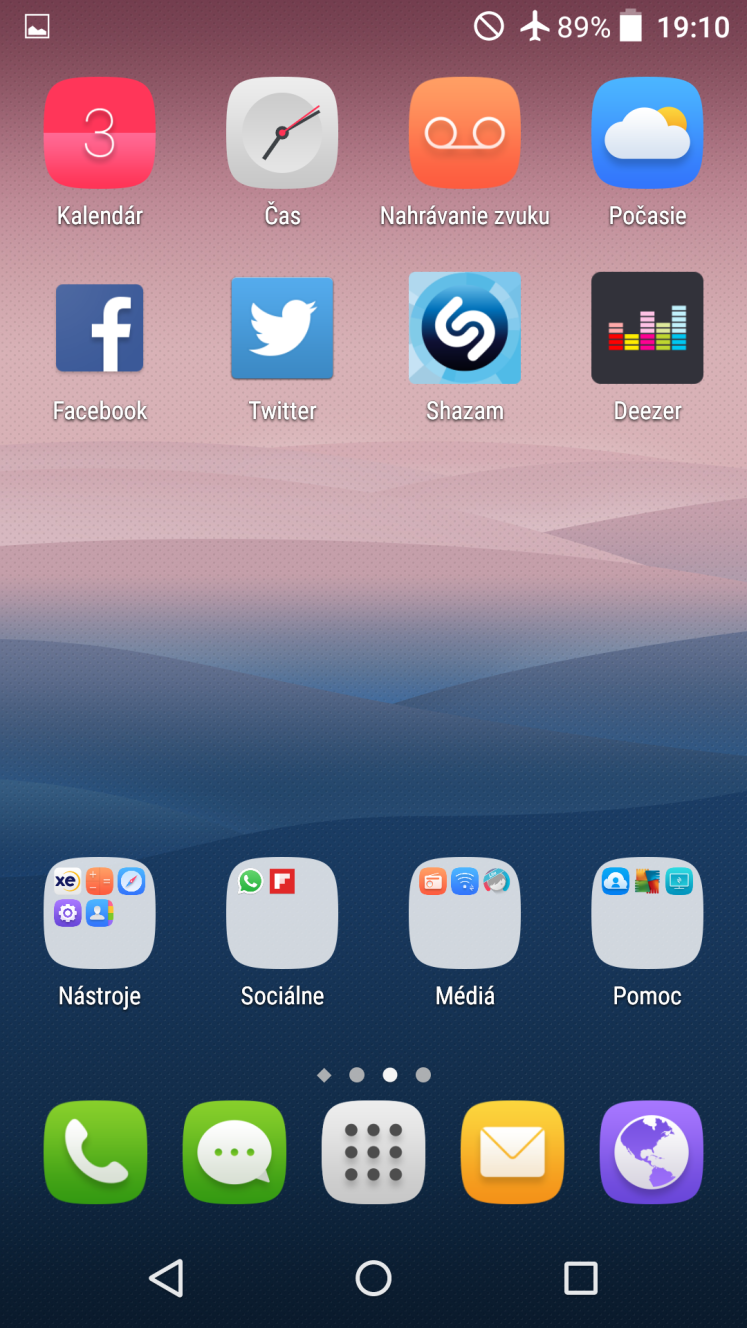This screenshot has width=747, height=1328.
Task: Open the Pomoc folder
Action: click(x=647, y=913)
